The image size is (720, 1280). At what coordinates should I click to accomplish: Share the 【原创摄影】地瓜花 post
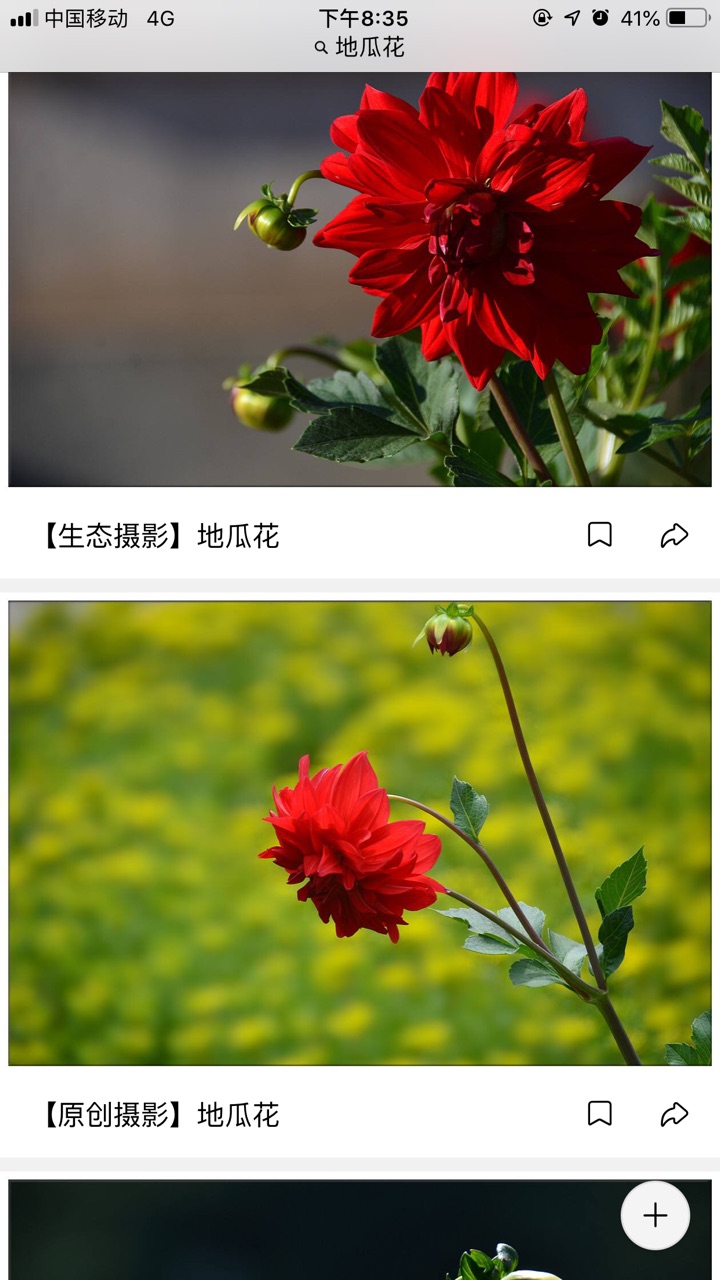[x=675, y=1113]
